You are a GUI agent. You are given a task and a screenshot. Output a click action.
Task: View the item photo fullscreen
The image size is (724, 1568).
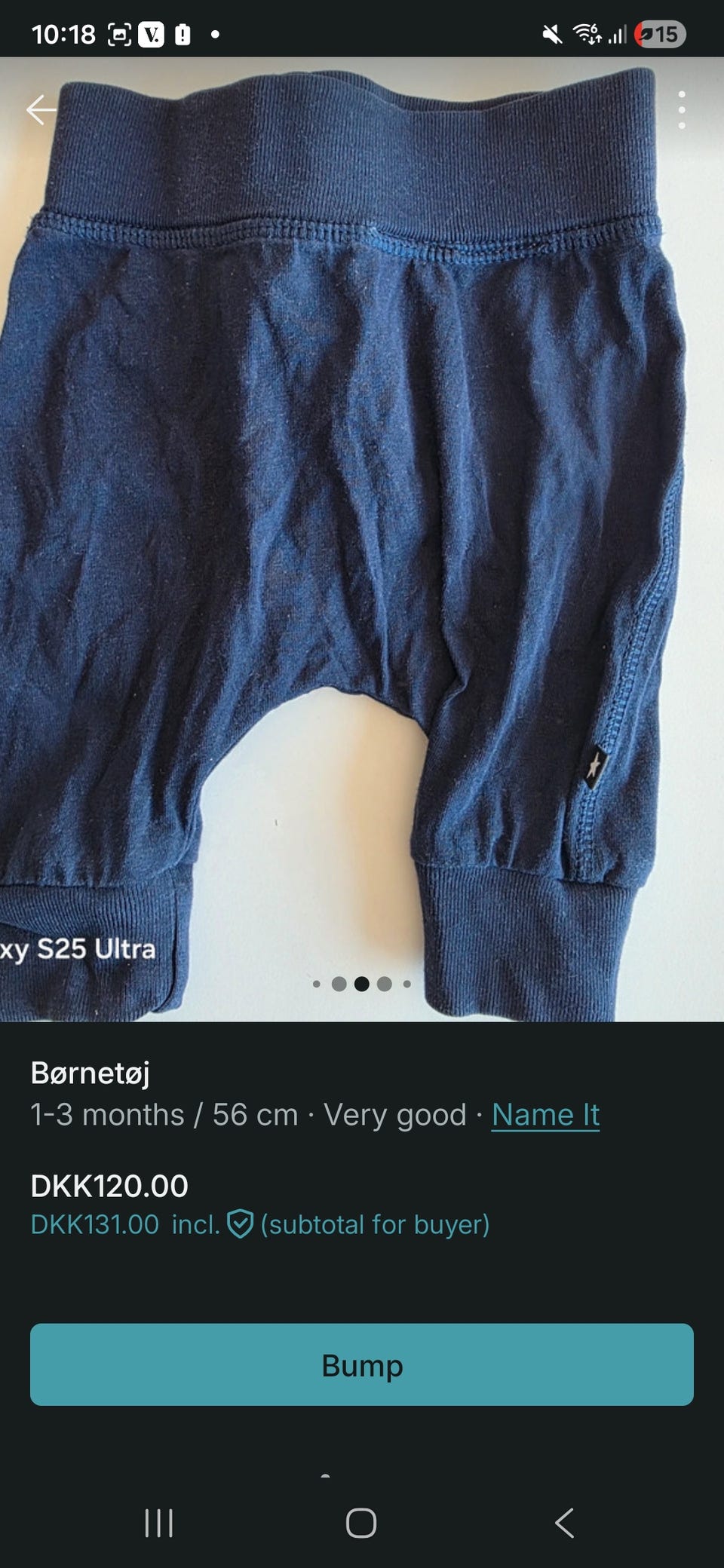362,540
